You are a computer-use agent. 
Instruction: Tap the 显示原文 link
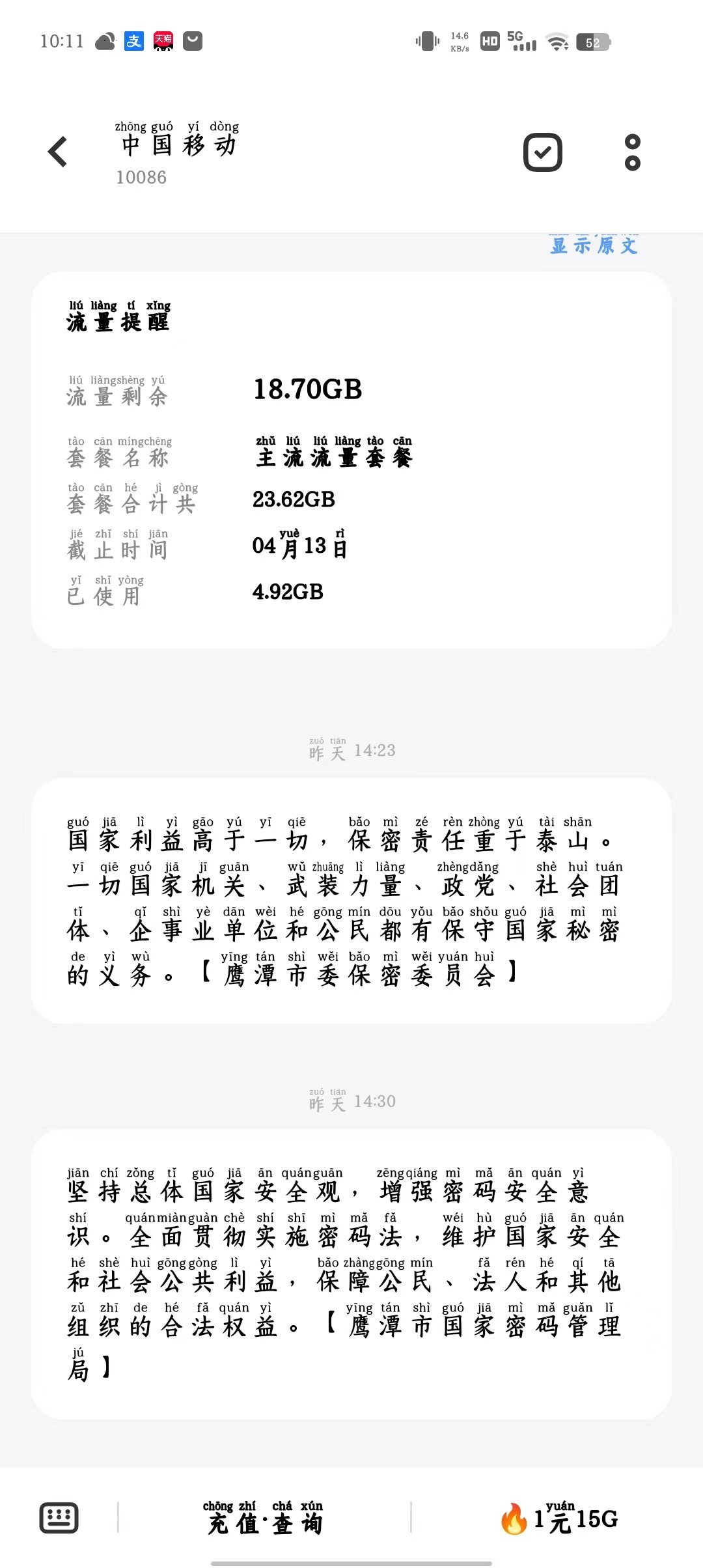(x=593, y=245)
